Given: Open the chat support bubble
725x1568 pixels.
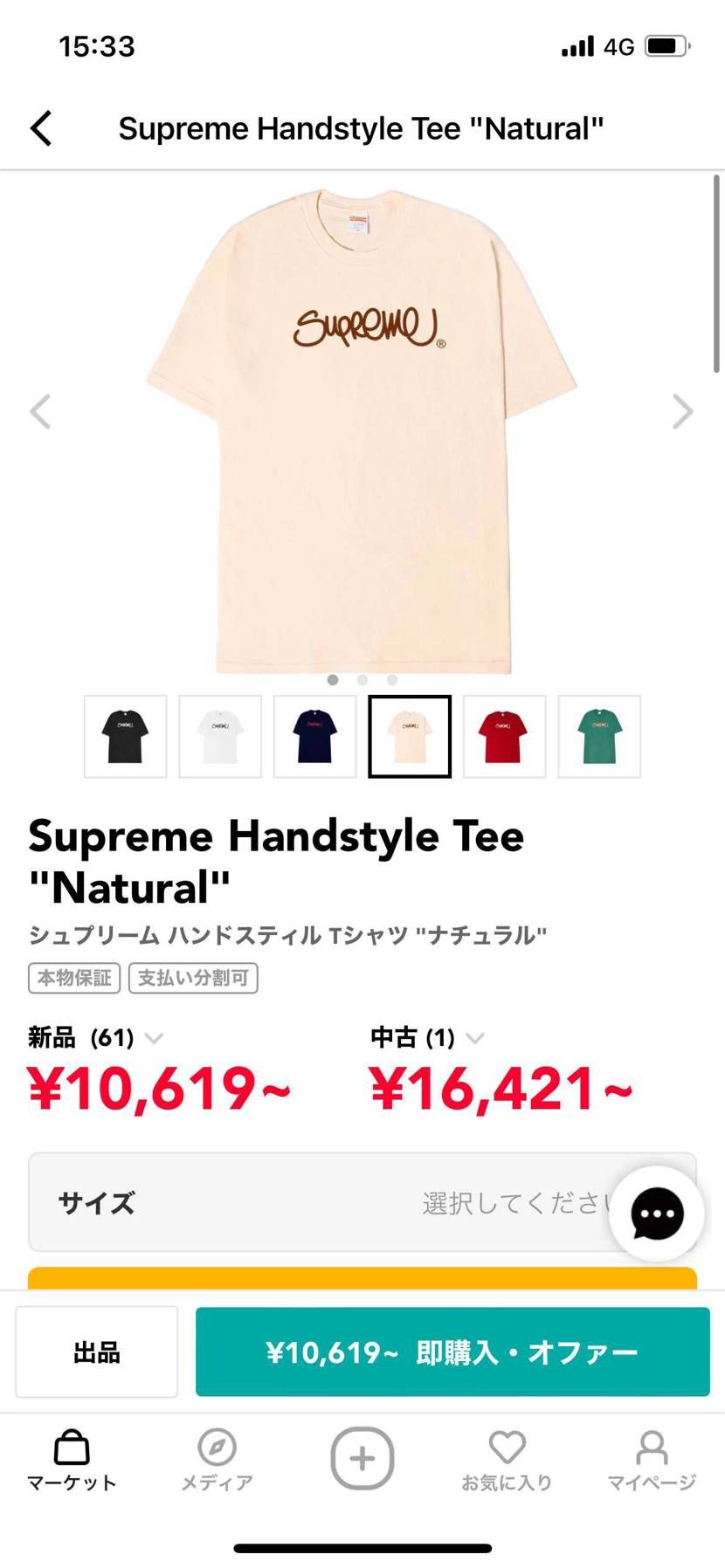Looking at the screenshot, I should pyautogui.click(x=657, y=1214).
